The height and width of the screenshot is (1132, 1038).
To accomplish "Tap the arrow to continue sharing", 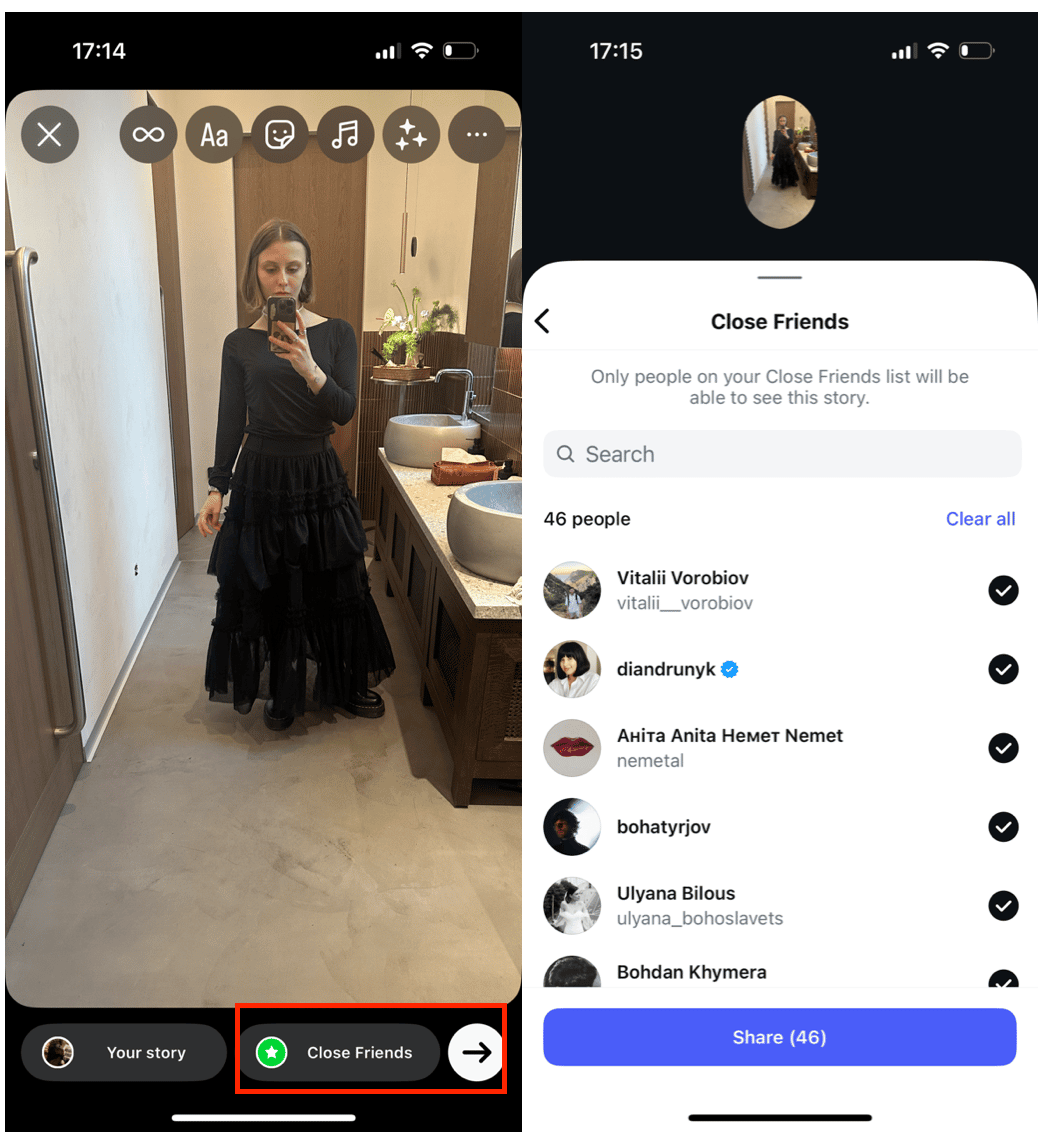I will coord(476,1052).
